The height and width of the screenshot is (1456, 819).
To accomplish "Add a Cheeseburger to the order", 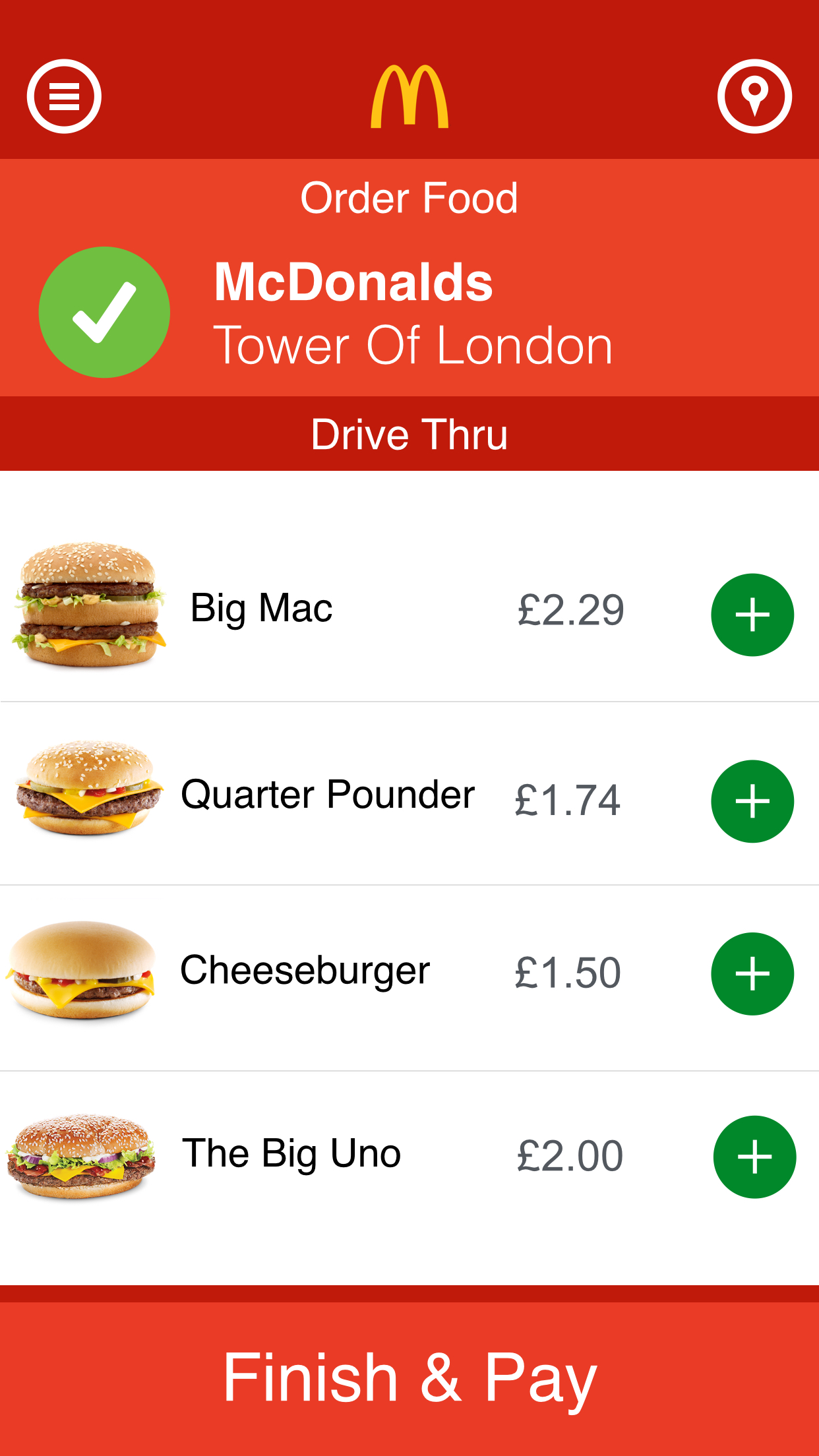I will pyautogui.click(x=752, y=974).
